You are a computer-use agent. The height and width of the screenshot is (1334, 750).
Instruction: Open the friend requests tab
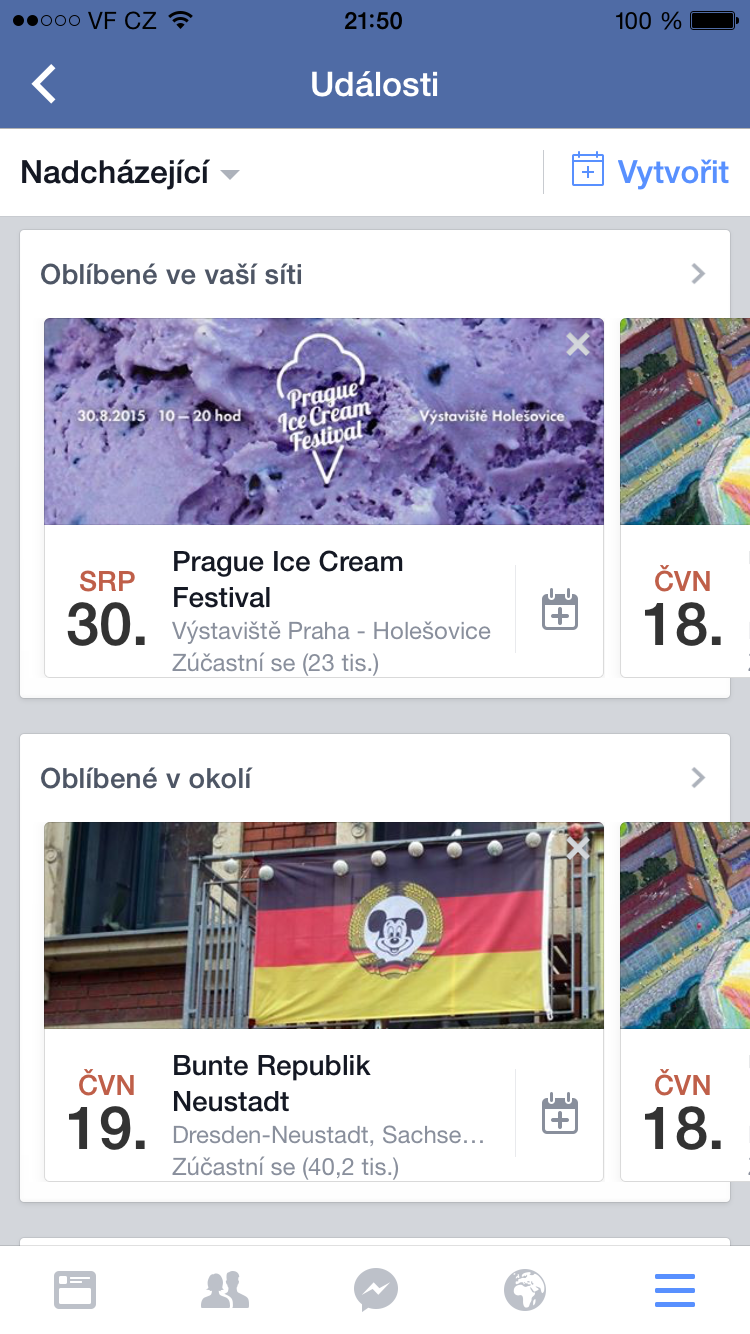[x=225, y=1290]
